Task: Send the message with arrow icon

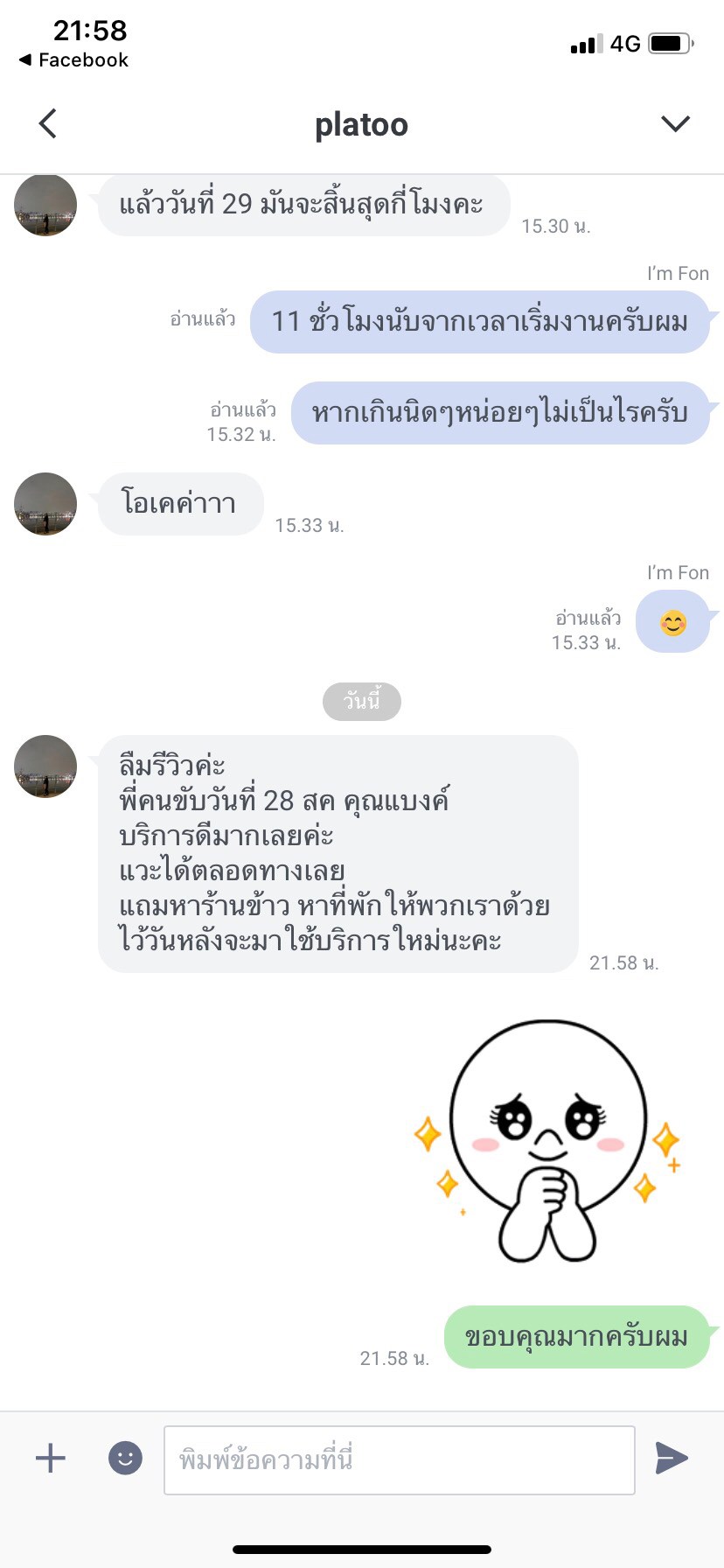Action: pyautogui.click(x=672, y=1458)
